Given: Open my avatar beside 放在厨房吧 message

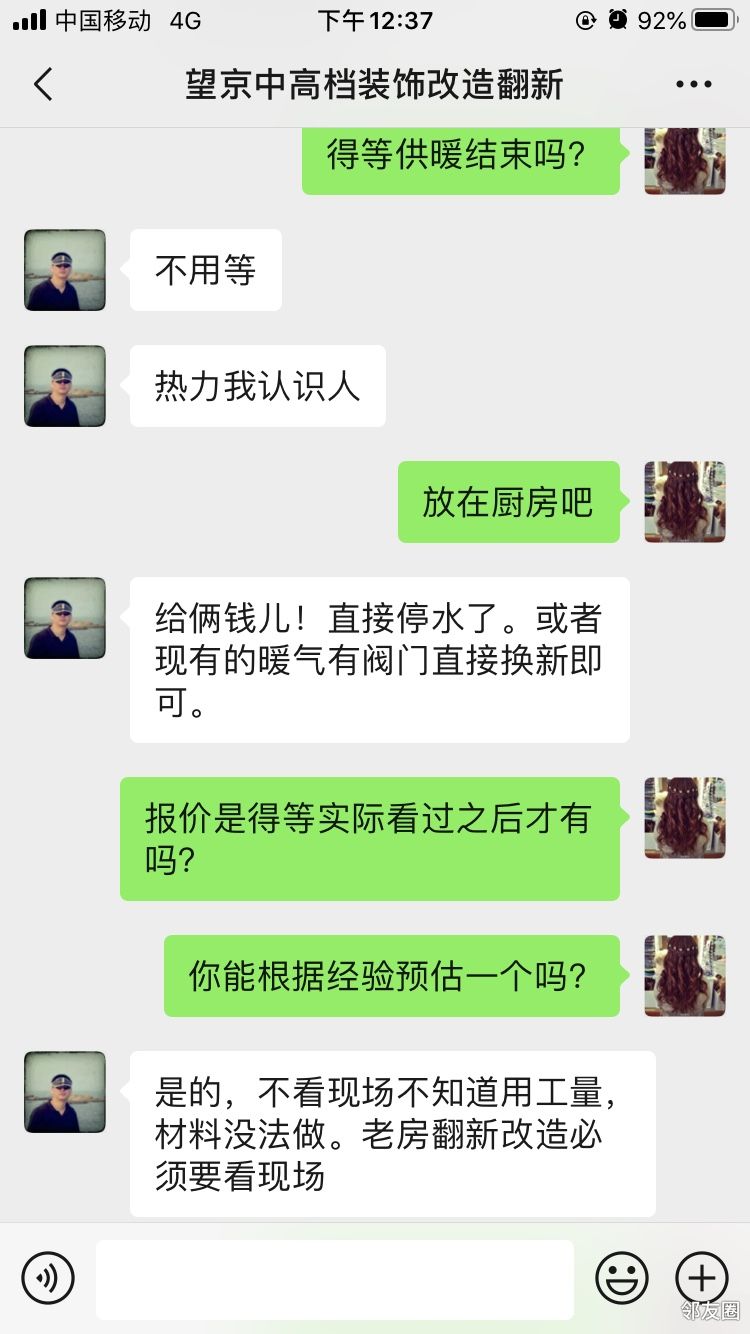Looking at the screenshot, I should tap(685, 502).
